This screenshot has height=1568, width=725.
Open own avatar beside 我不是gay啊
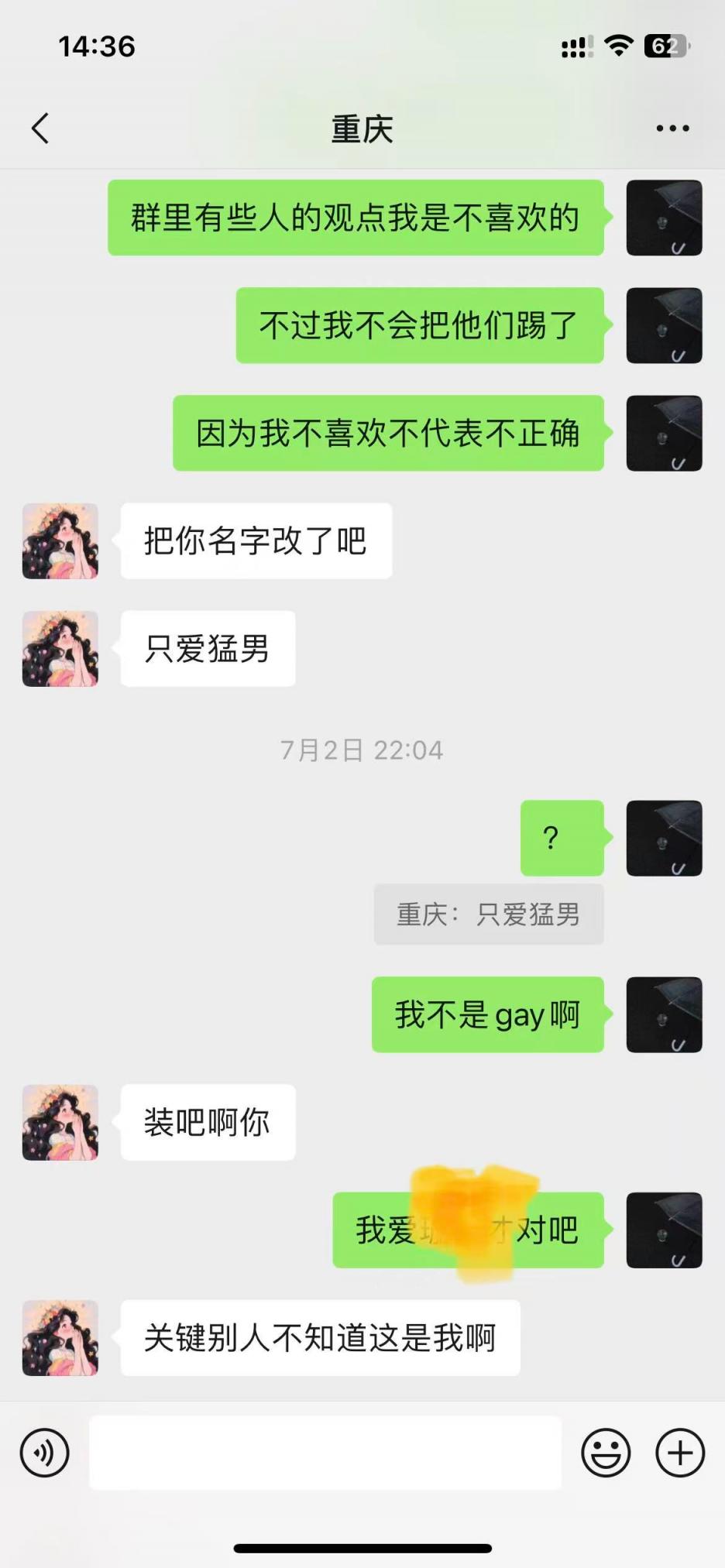pos(664,1014)
